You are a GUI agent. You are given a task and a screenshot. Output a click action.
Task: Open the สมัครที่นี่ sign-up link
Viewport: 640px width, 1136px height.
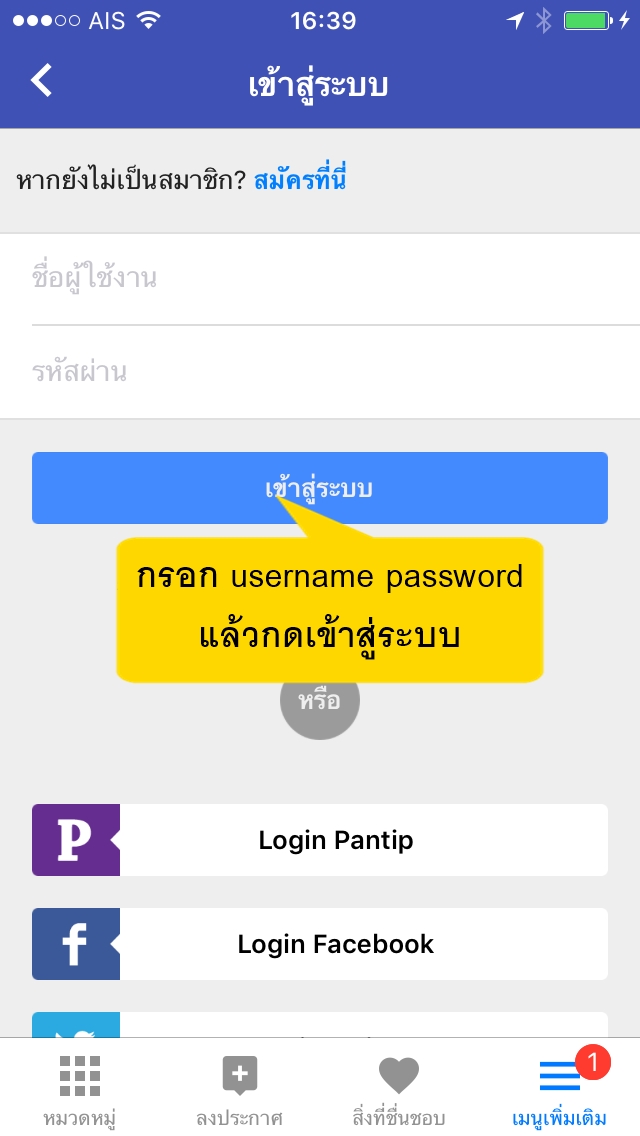pos(299,180)
